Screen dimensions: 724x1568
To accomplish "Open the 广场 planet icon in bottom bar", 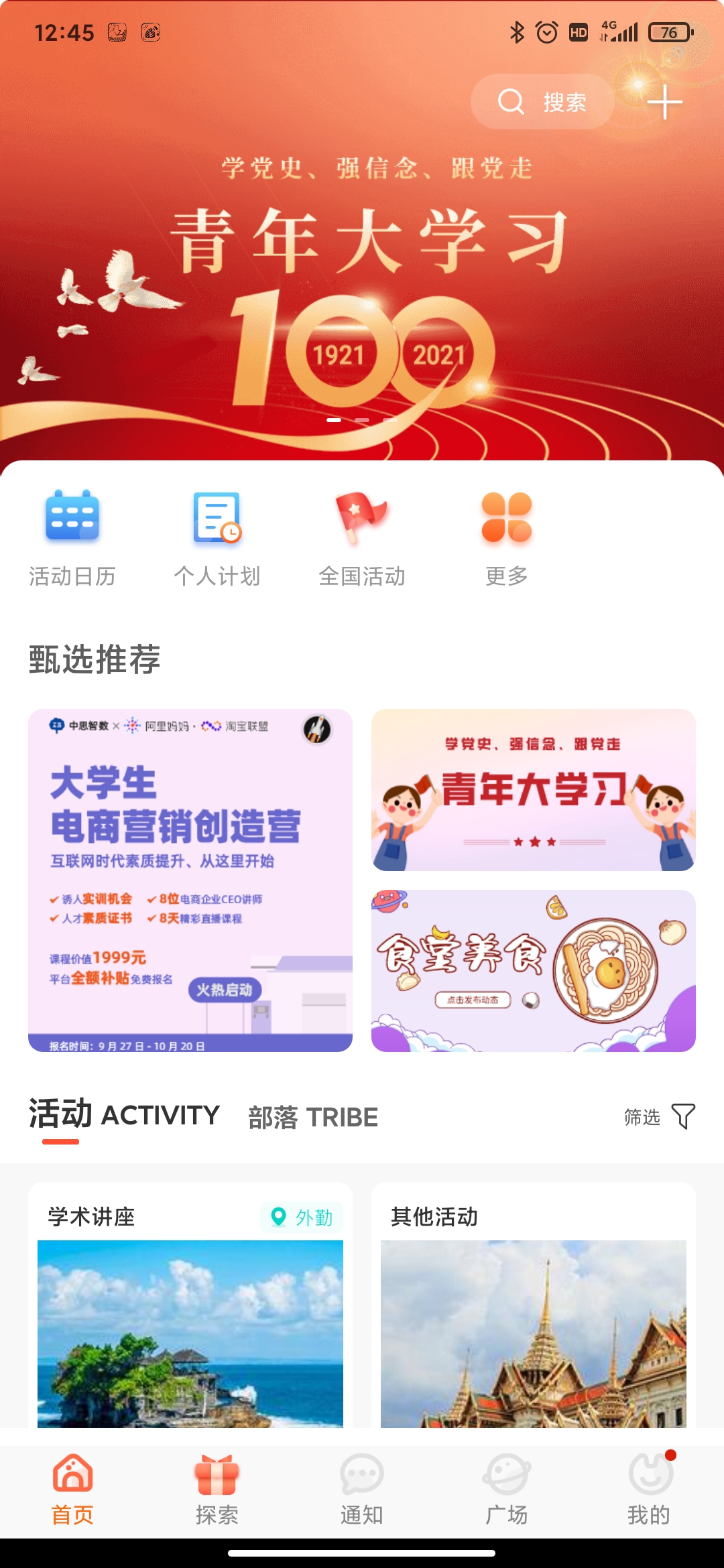I will coord(506,1484).
